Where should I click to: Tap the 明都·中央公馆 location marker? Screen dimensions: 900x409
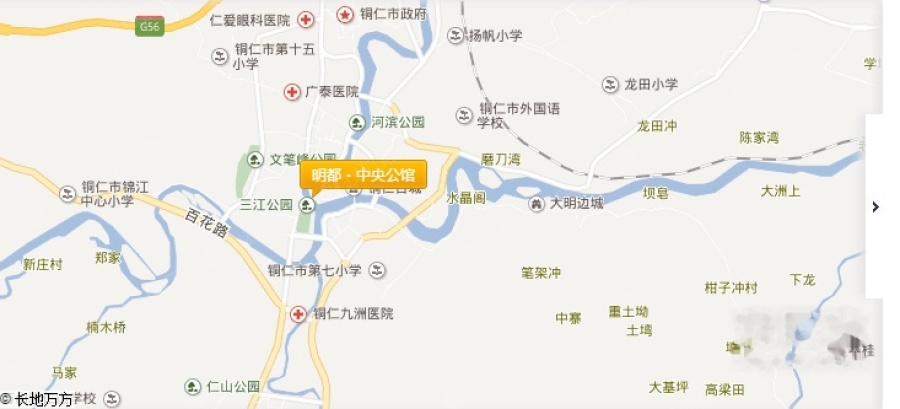363,175
